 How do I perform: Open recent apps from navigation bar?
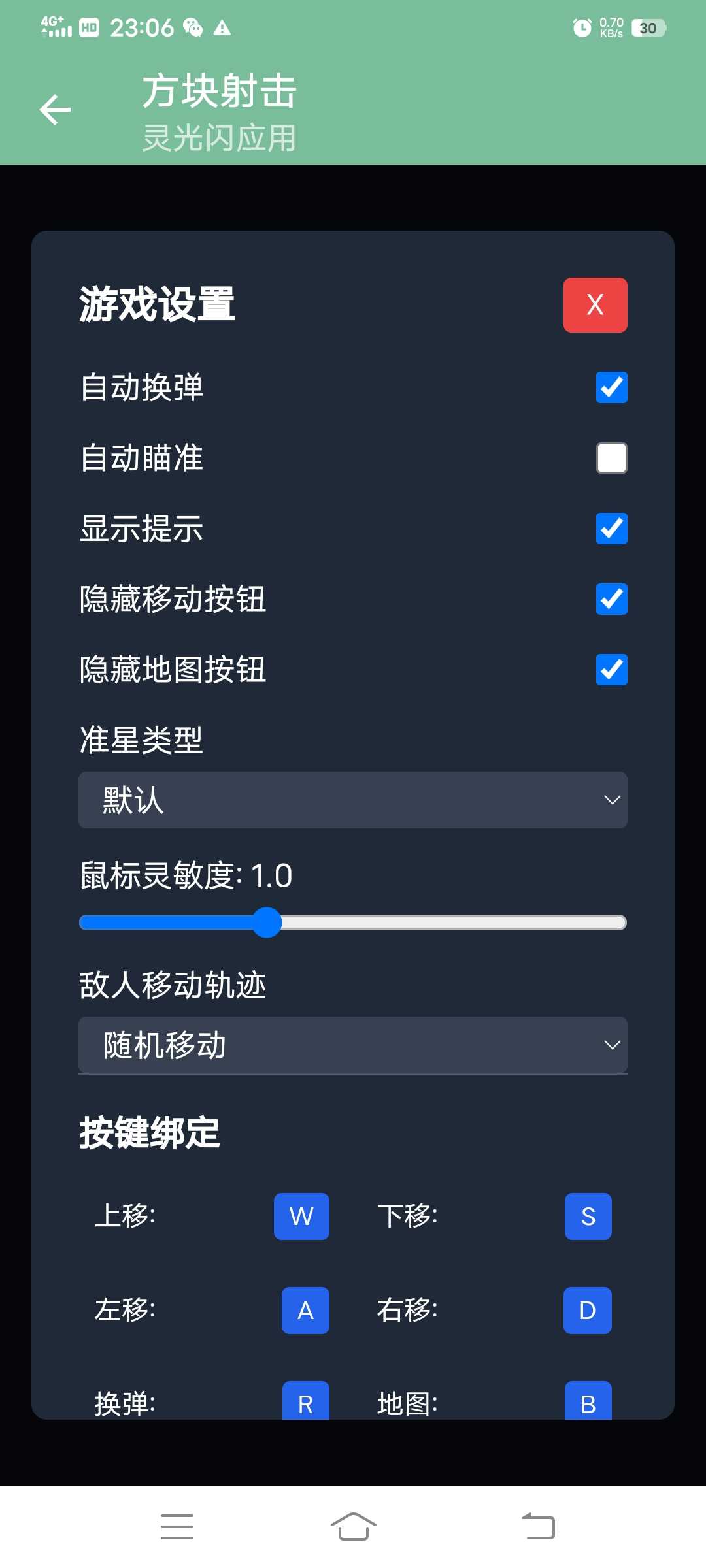(x=177, y=1526)
